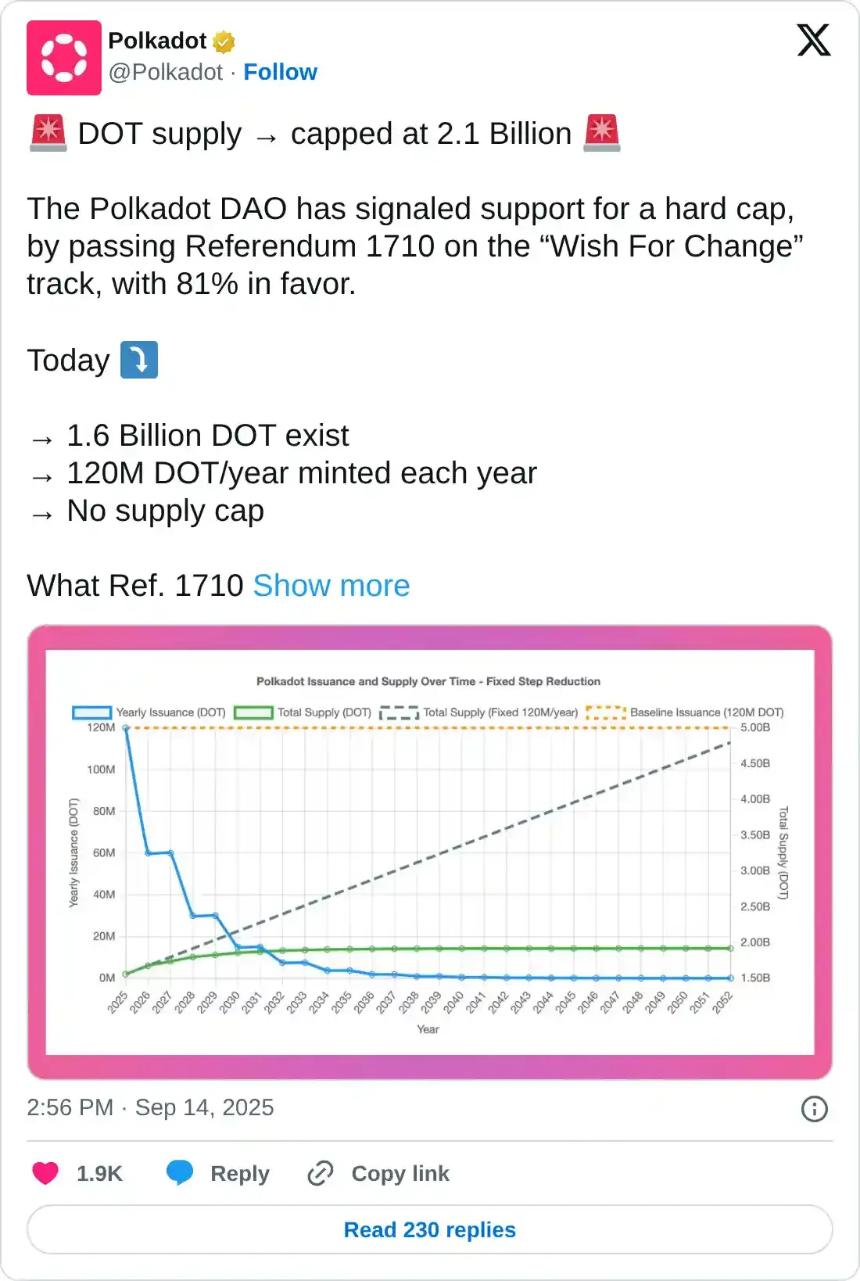Click the X logo in the top corner
Viewport: 860px width, 1281px height.
(x=813, y=40)
